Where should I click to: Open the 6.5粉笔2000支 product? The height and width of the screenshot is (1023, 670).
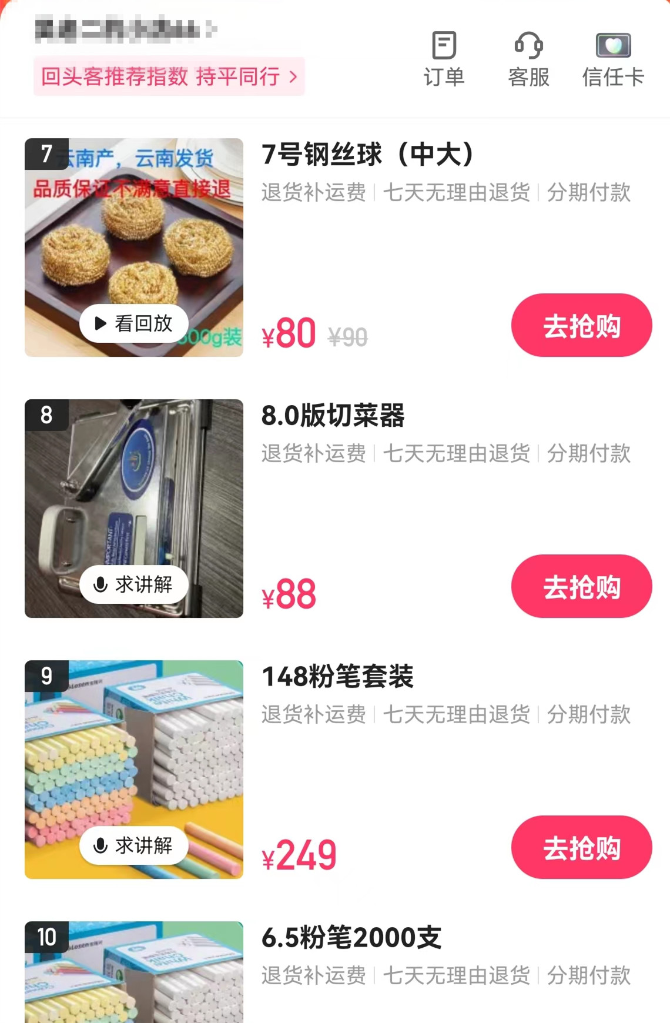pyautogui.click(x=351, y=938)
